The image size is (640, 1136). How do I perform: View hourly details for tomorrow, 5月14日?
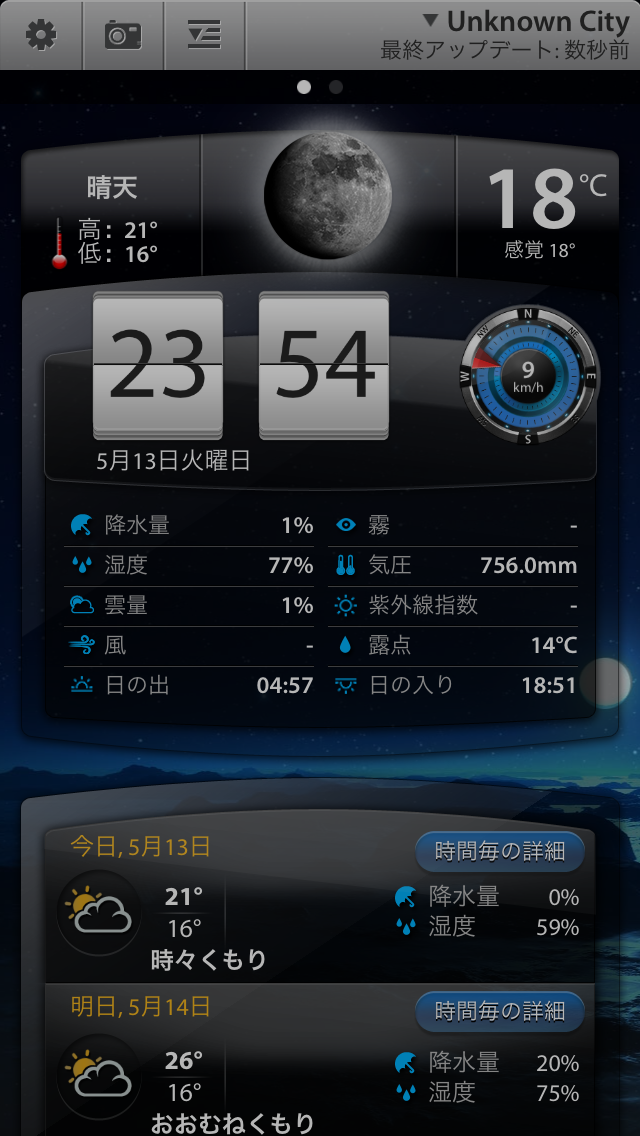[499, 1011]
